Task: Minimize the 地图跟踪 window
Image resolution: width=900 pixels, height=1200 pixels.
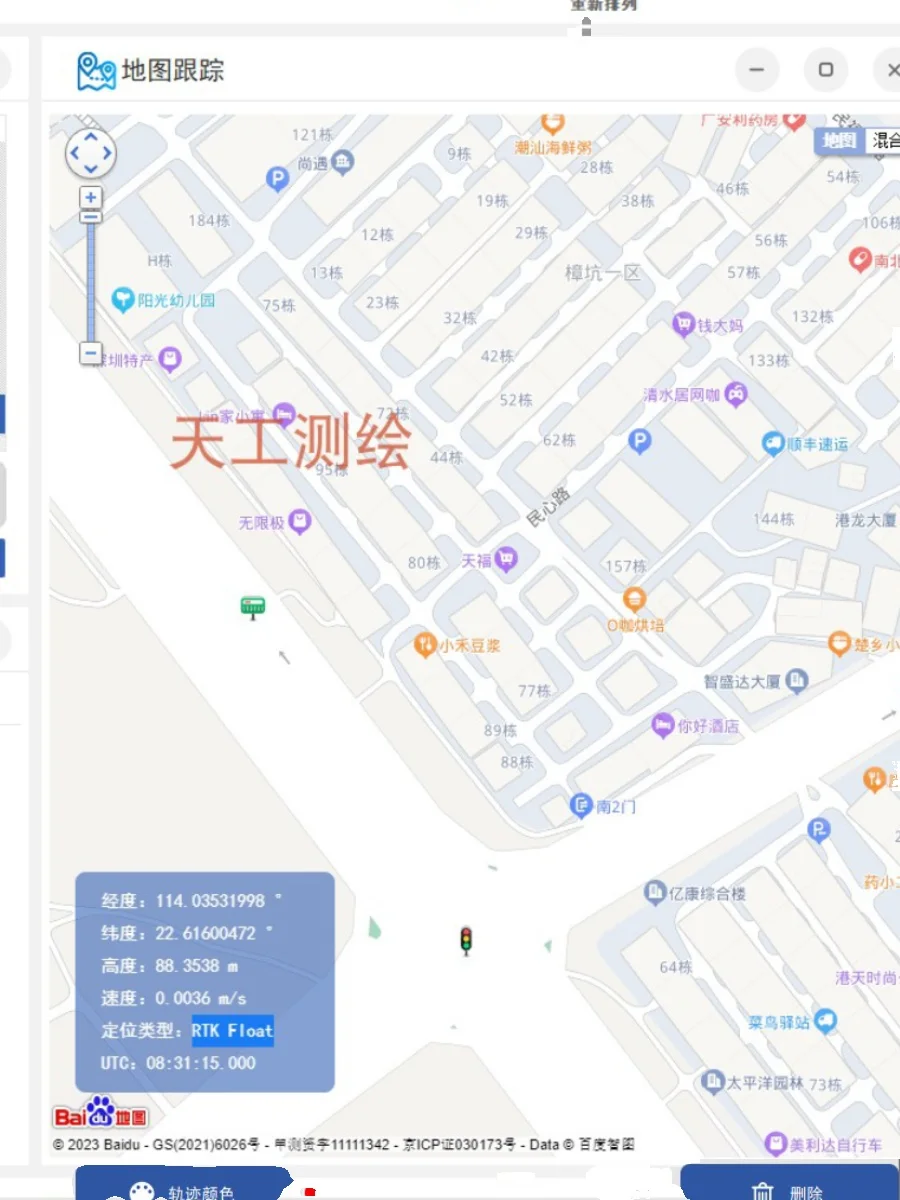Action: 757,70
